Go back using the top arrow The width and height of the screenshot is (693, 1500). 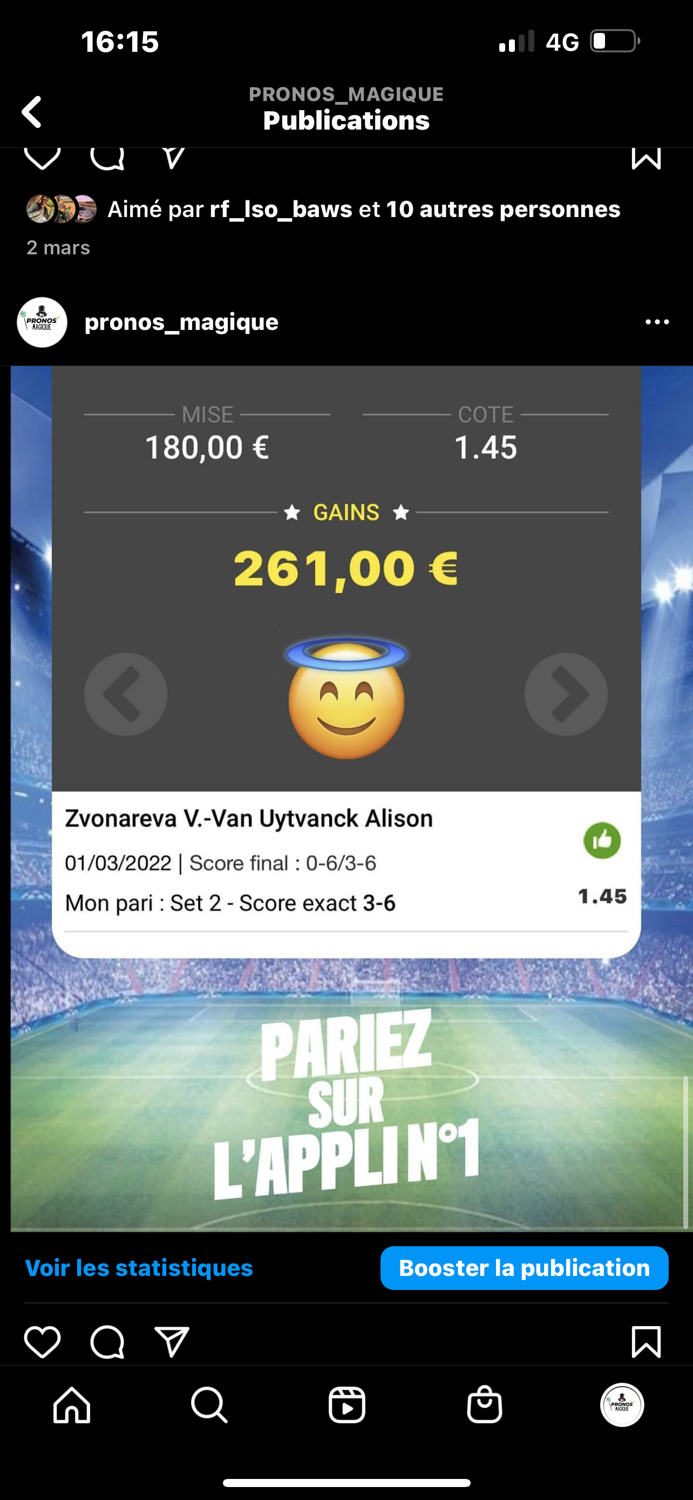(x=32, y=112)
